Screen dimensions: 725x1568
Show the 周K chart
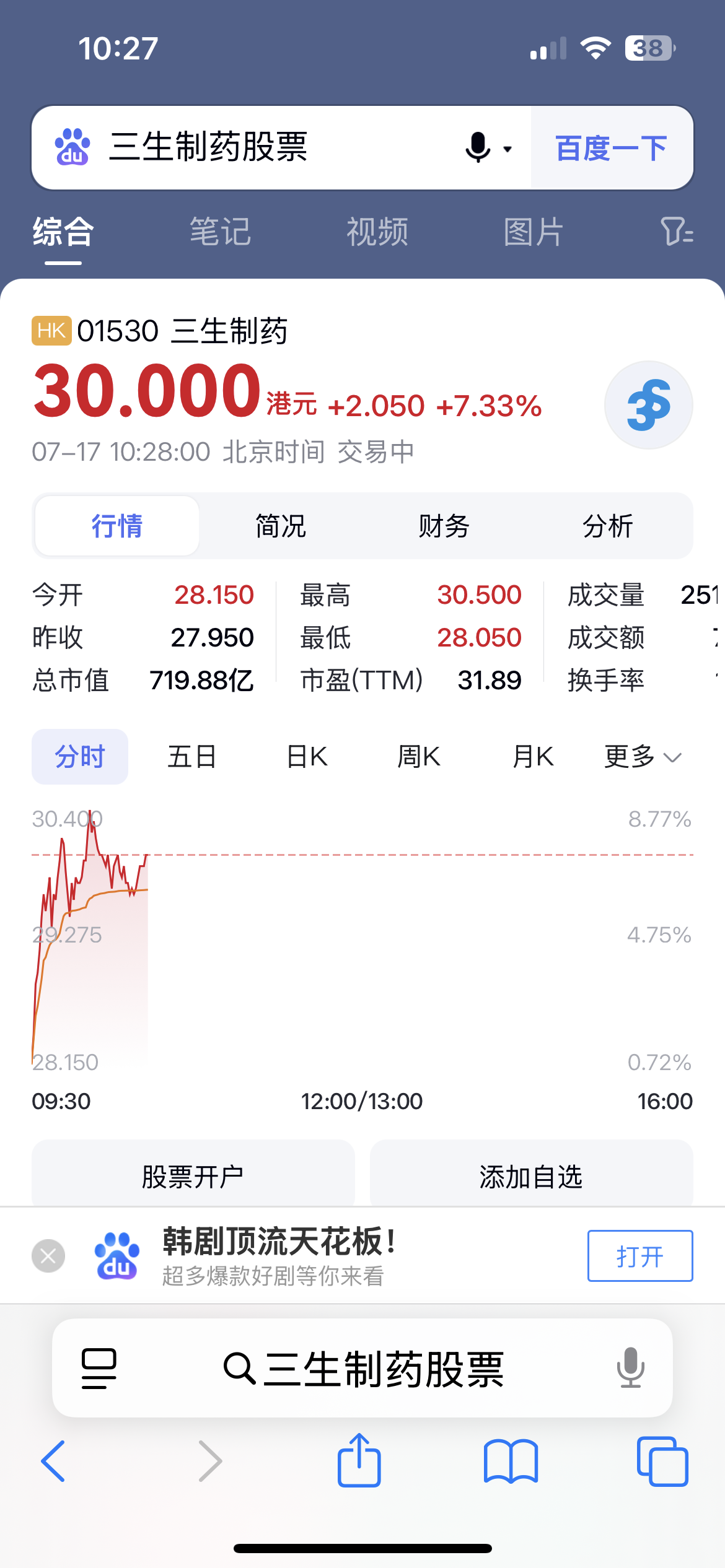click(x=419, y=757)
